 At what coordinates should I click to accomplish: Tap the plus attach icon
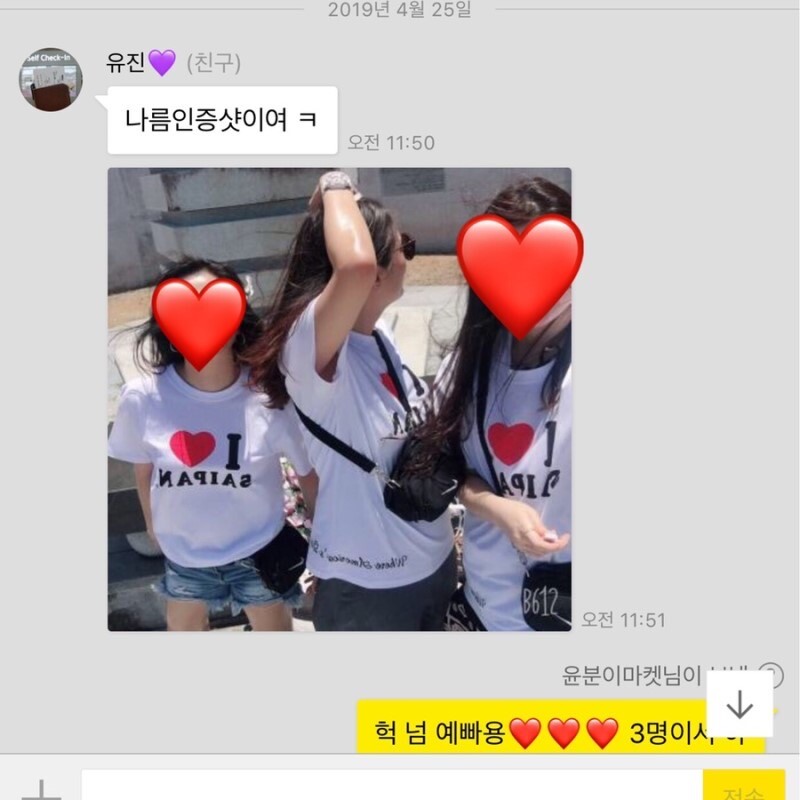coord(42,789)
